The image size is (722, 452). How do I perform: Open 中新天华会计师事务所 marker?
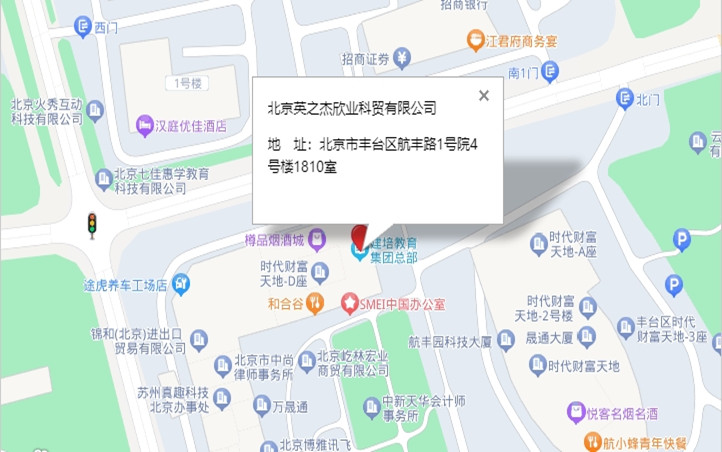click(x=373, y=407)
